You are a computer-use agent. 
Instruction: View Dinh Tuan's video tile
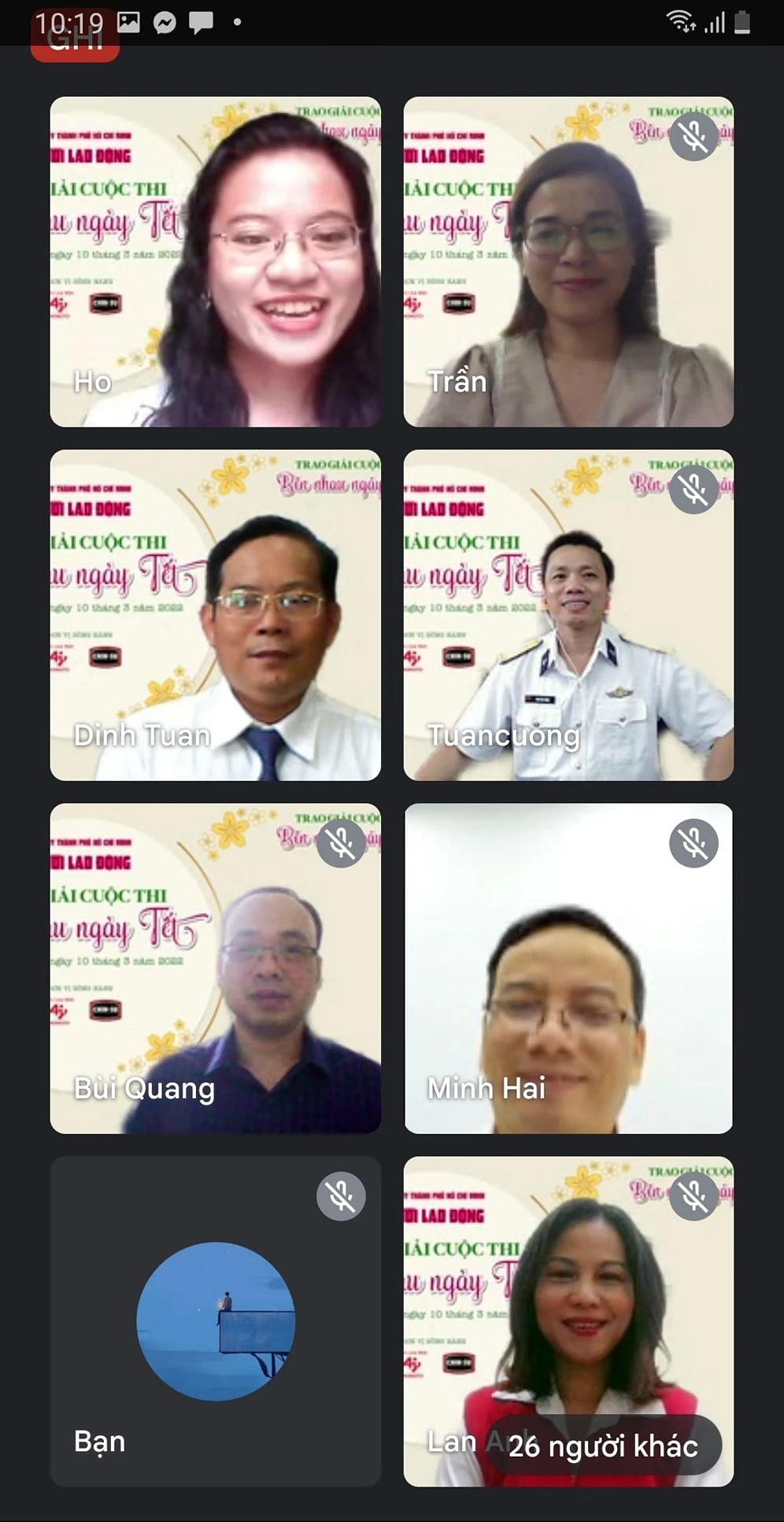point(215,615)
